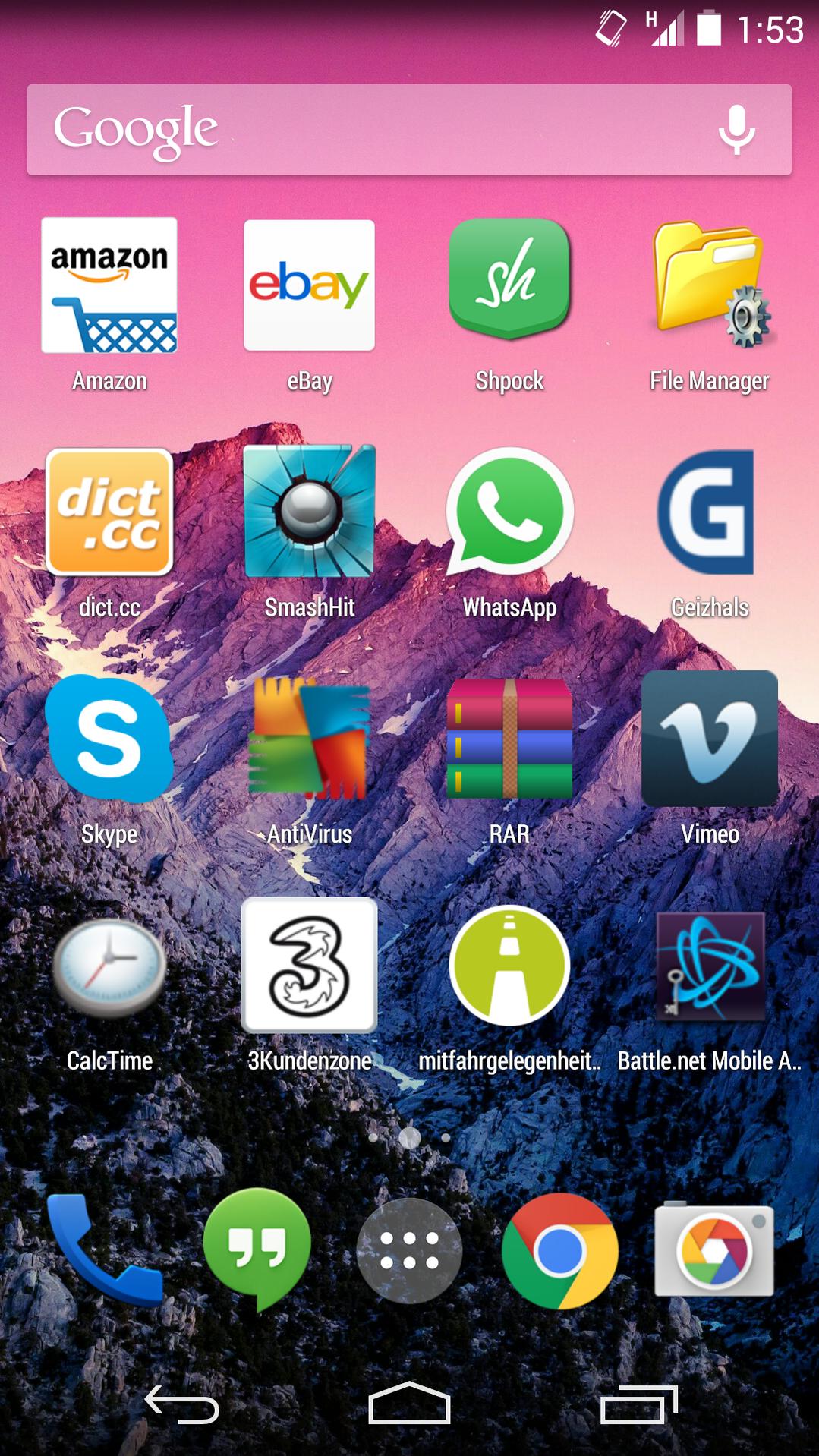
Task: Open the Battle.net Mobile app
Action: (x=710, y=966)
